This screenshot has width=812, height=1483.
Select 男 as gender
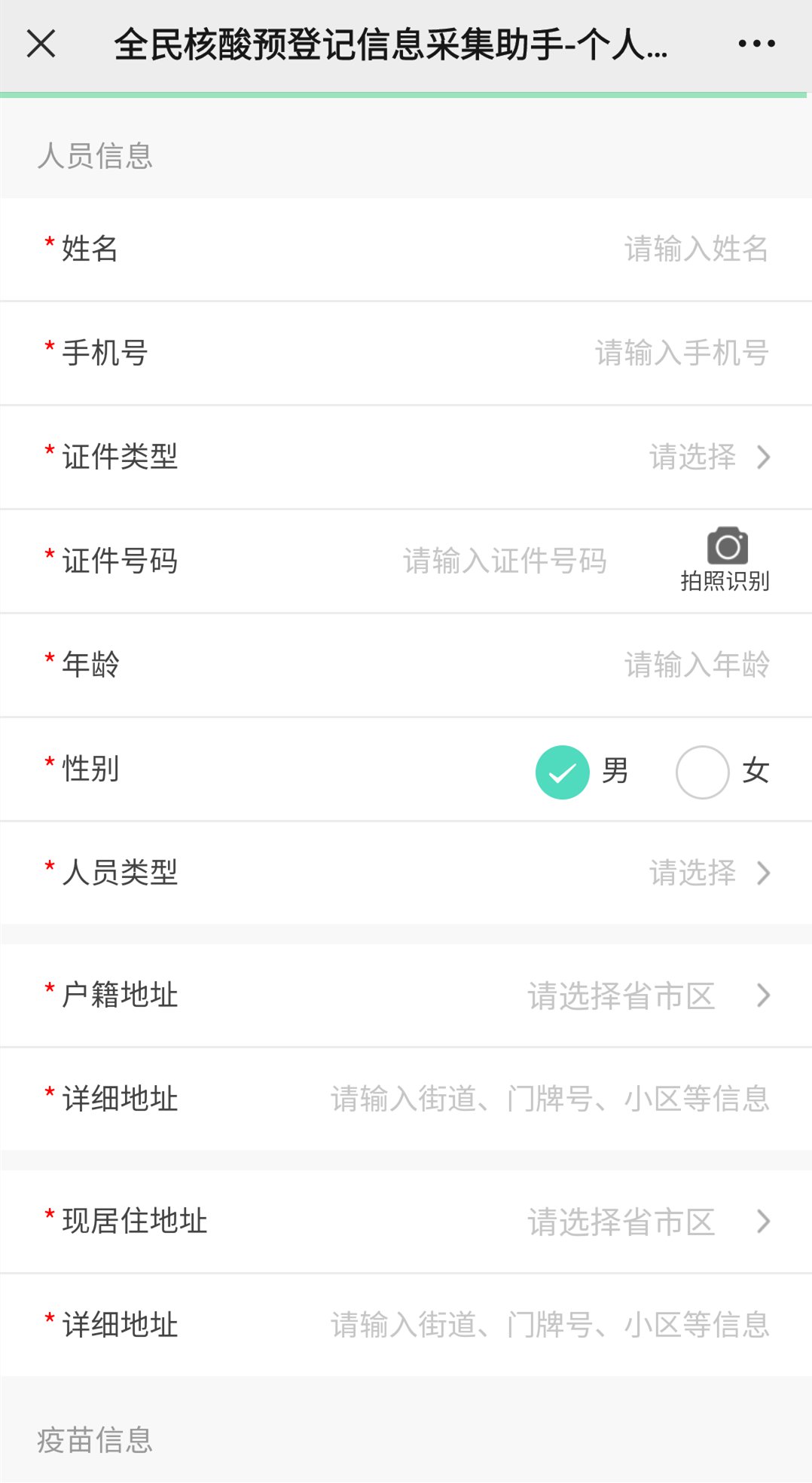[x=563, y=772]
